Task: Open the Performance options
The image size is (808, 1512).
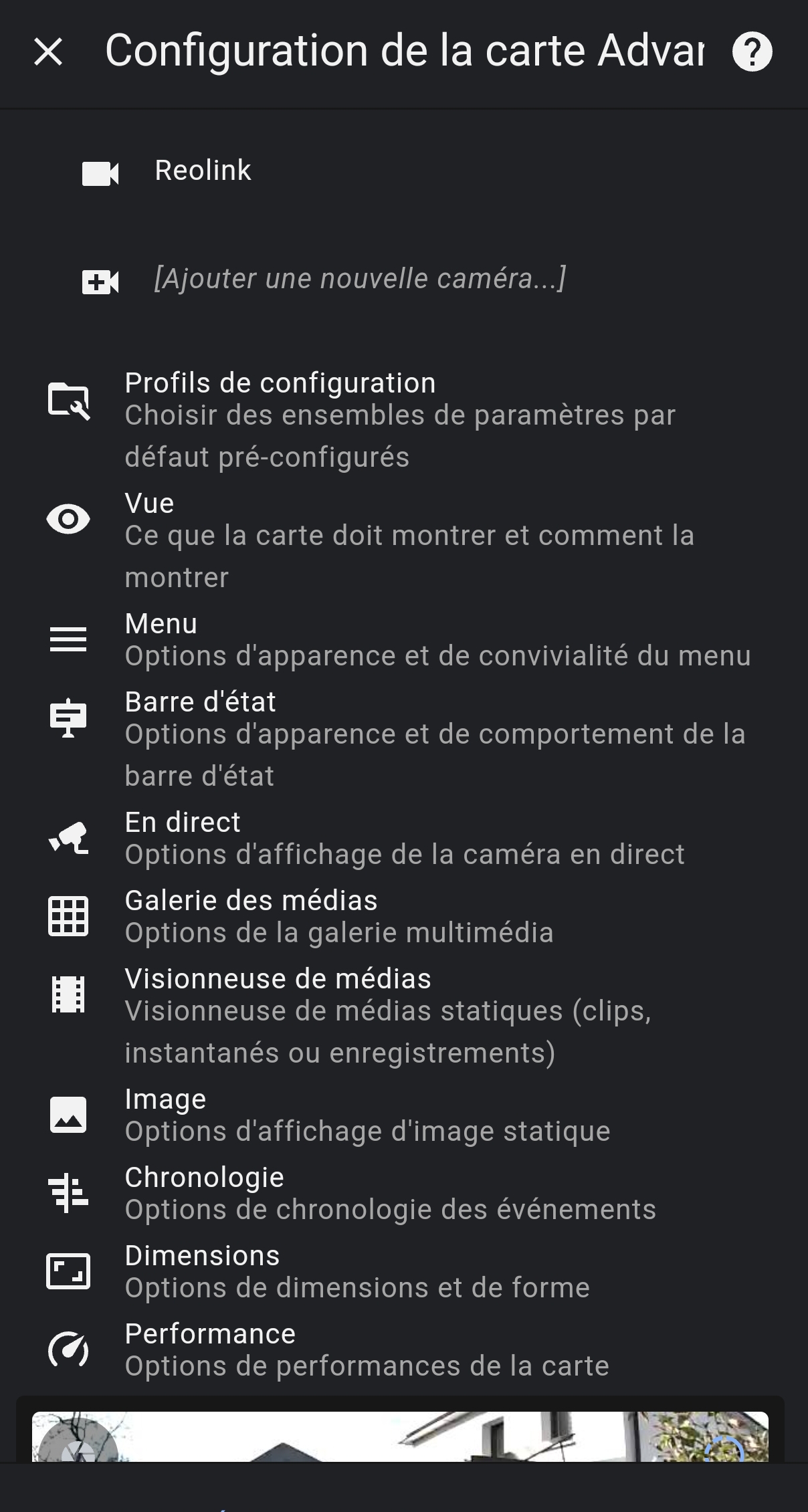Action: coord(404,1349)
